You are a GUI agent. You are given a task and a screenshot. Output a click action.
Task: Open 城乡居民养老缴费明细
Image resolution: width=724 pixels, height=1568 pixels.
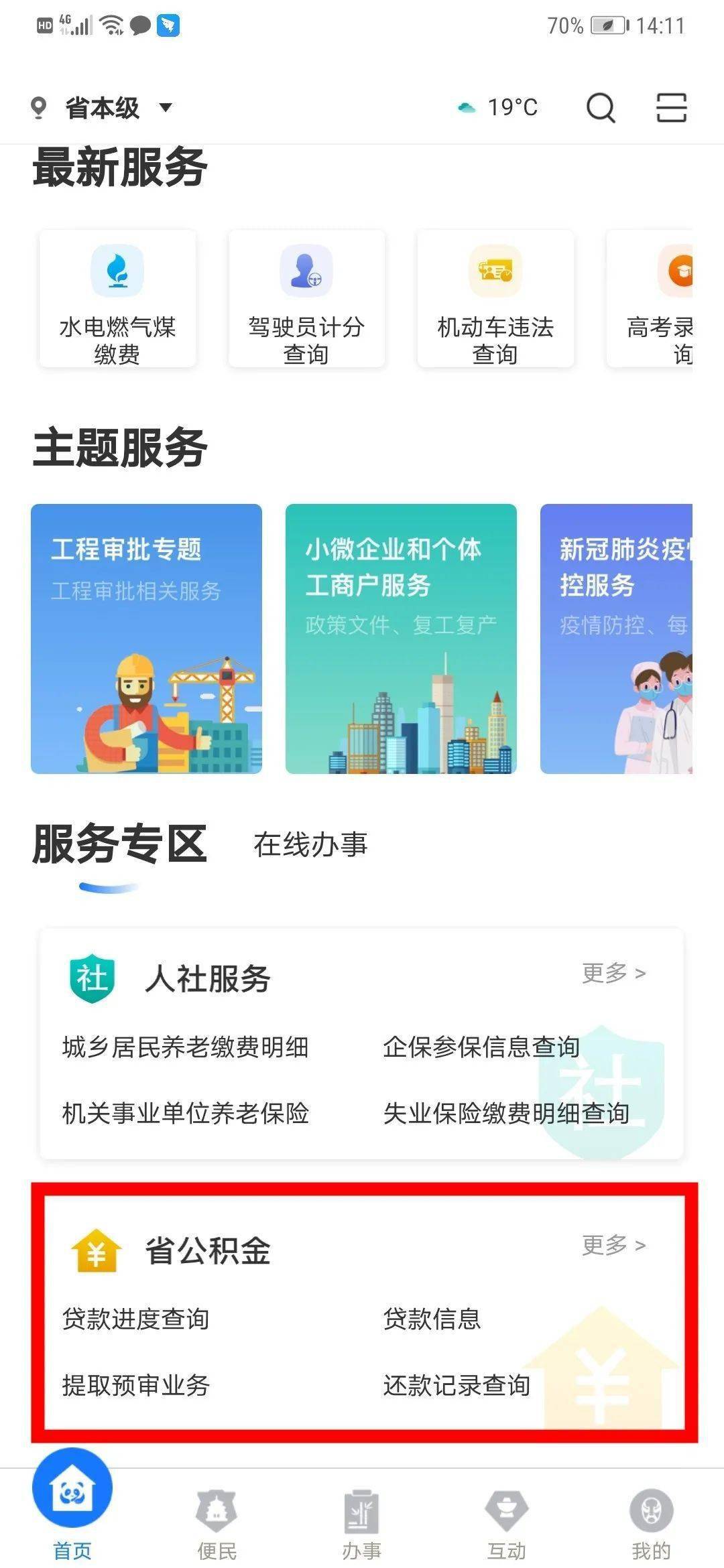click(x=185, y=1047)
